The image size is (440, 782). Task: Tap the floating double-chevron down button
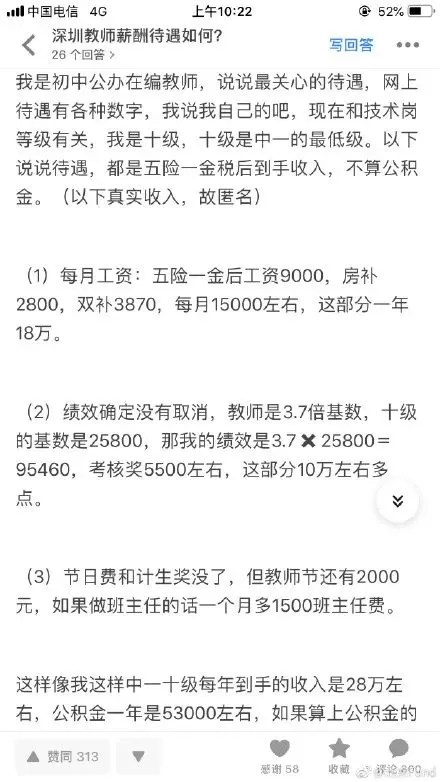(398, 501)
